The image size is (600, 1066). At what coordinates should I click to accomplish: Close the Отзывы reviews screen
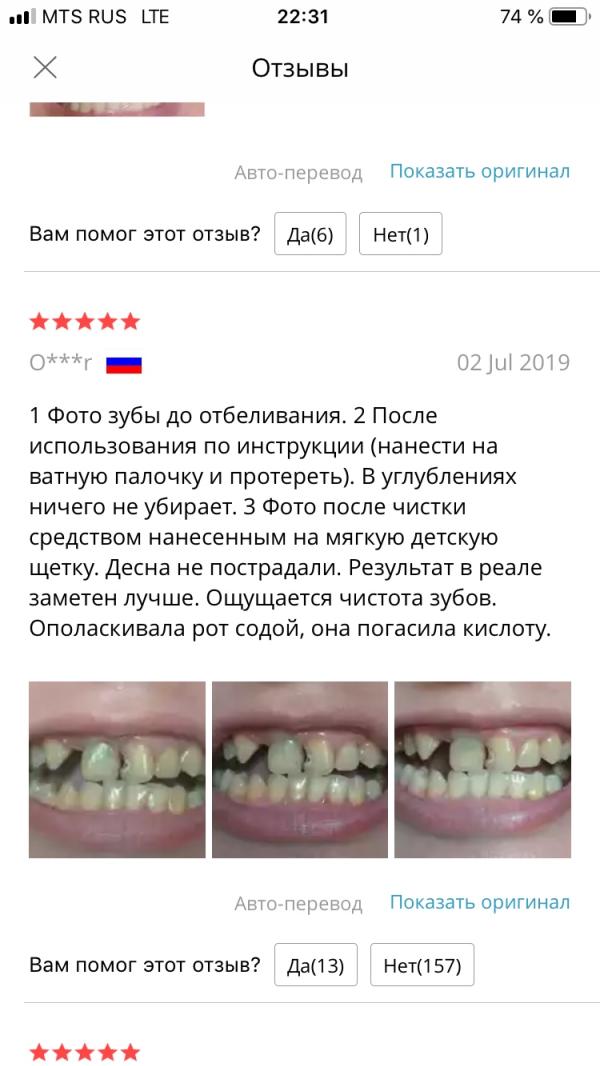pyautogui.click(x=45, y=68)
